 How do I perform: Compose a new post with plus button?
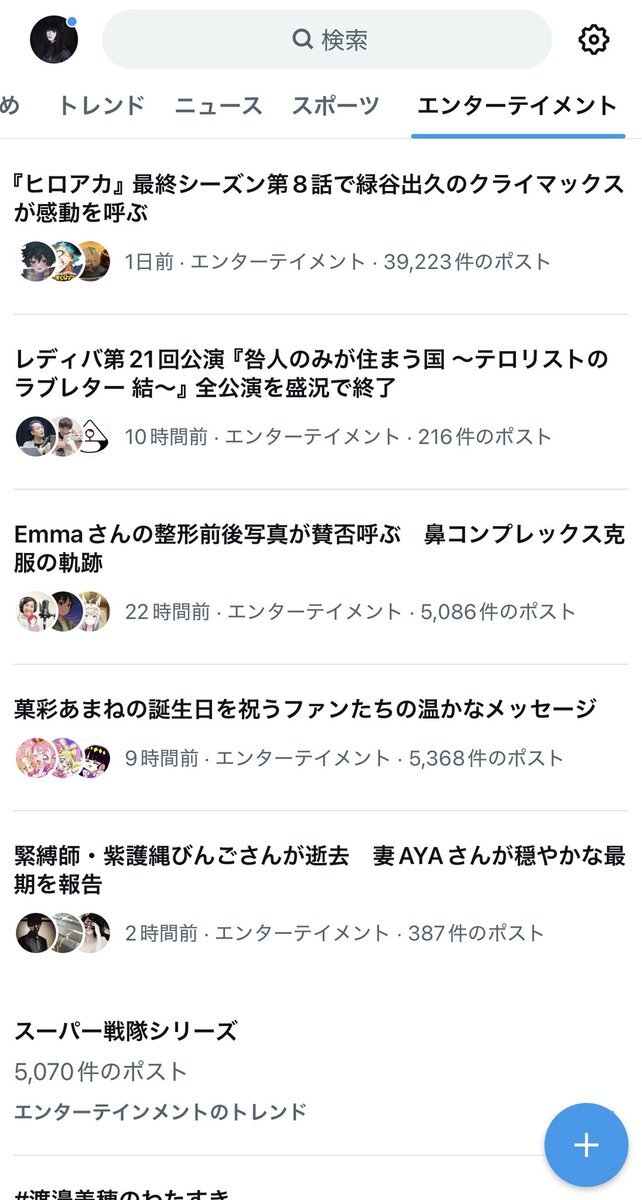coord(586,1145)
